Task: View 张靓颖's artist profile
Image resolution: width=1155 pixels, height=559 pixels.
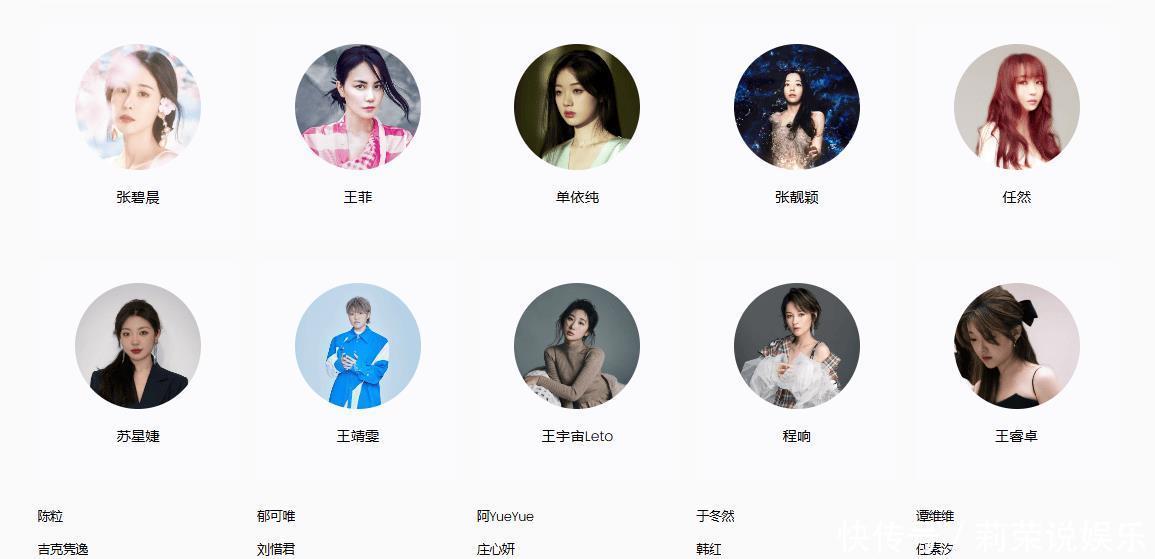Action: (x=796, y=107)
